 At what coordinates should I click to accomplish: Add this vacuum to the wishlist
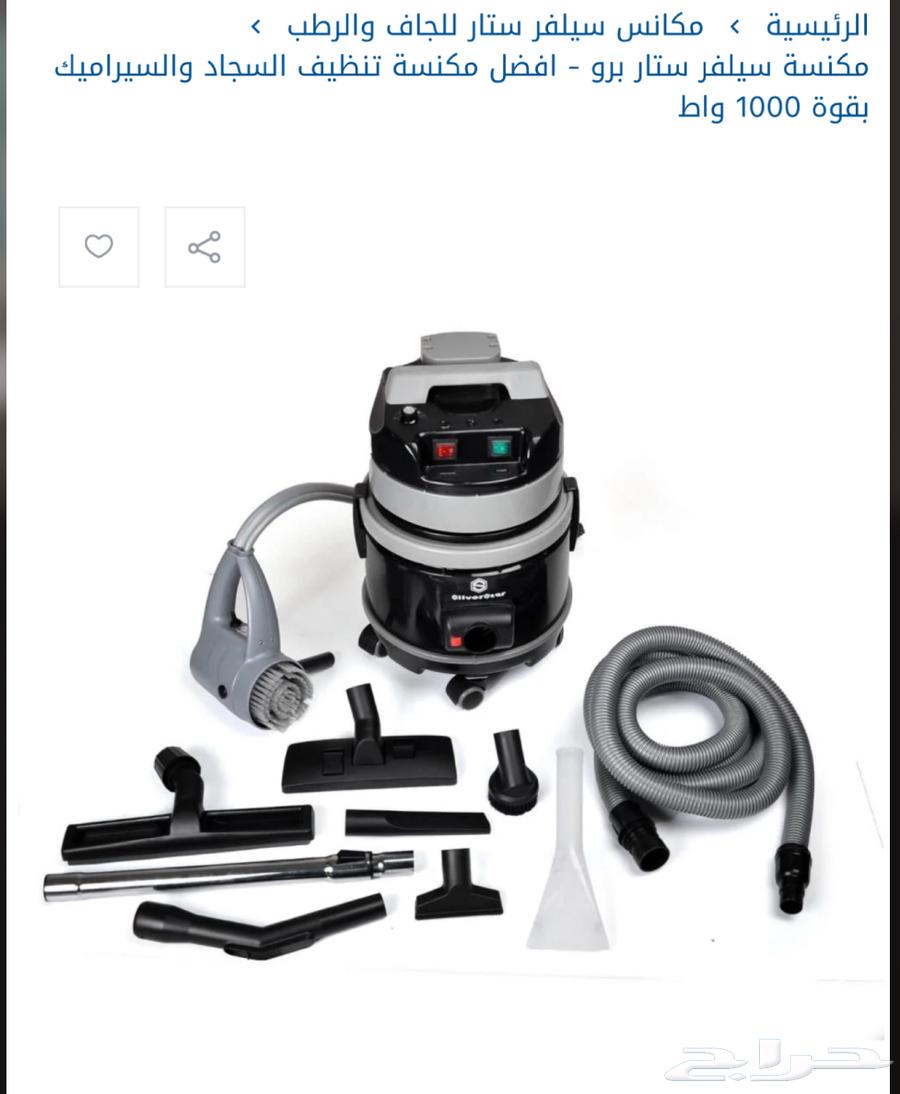(99, 247)
